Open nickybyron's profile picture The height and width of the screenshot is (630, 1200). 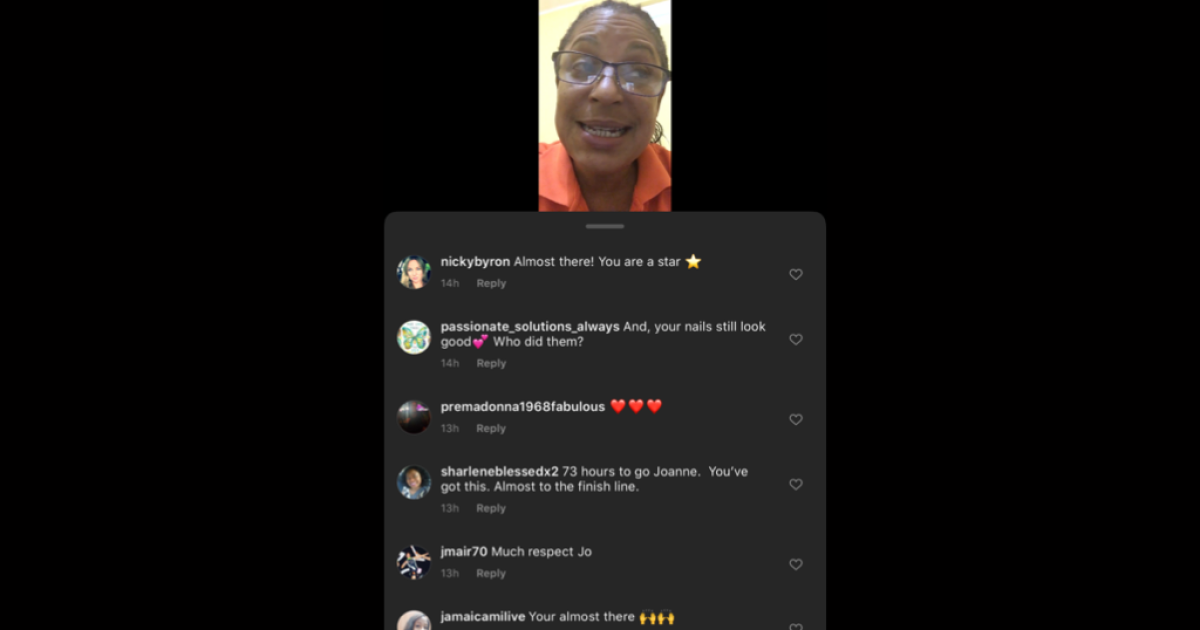(x=414, y=272)
